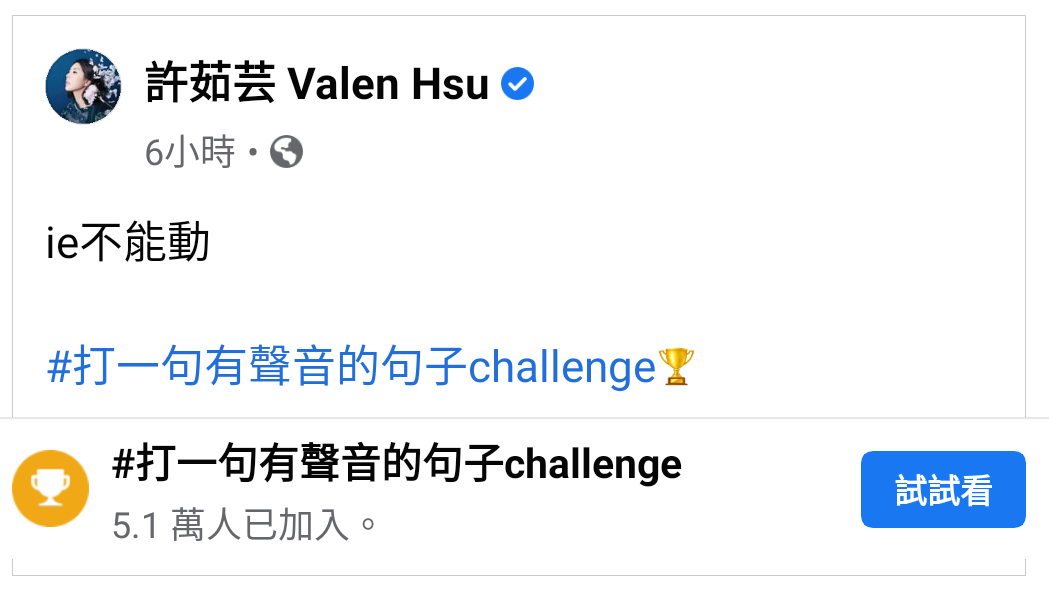Open 許茹芸 Valen Hsu's profile picture
This screenshot has height=602, width=1049.
click(83, 86)
